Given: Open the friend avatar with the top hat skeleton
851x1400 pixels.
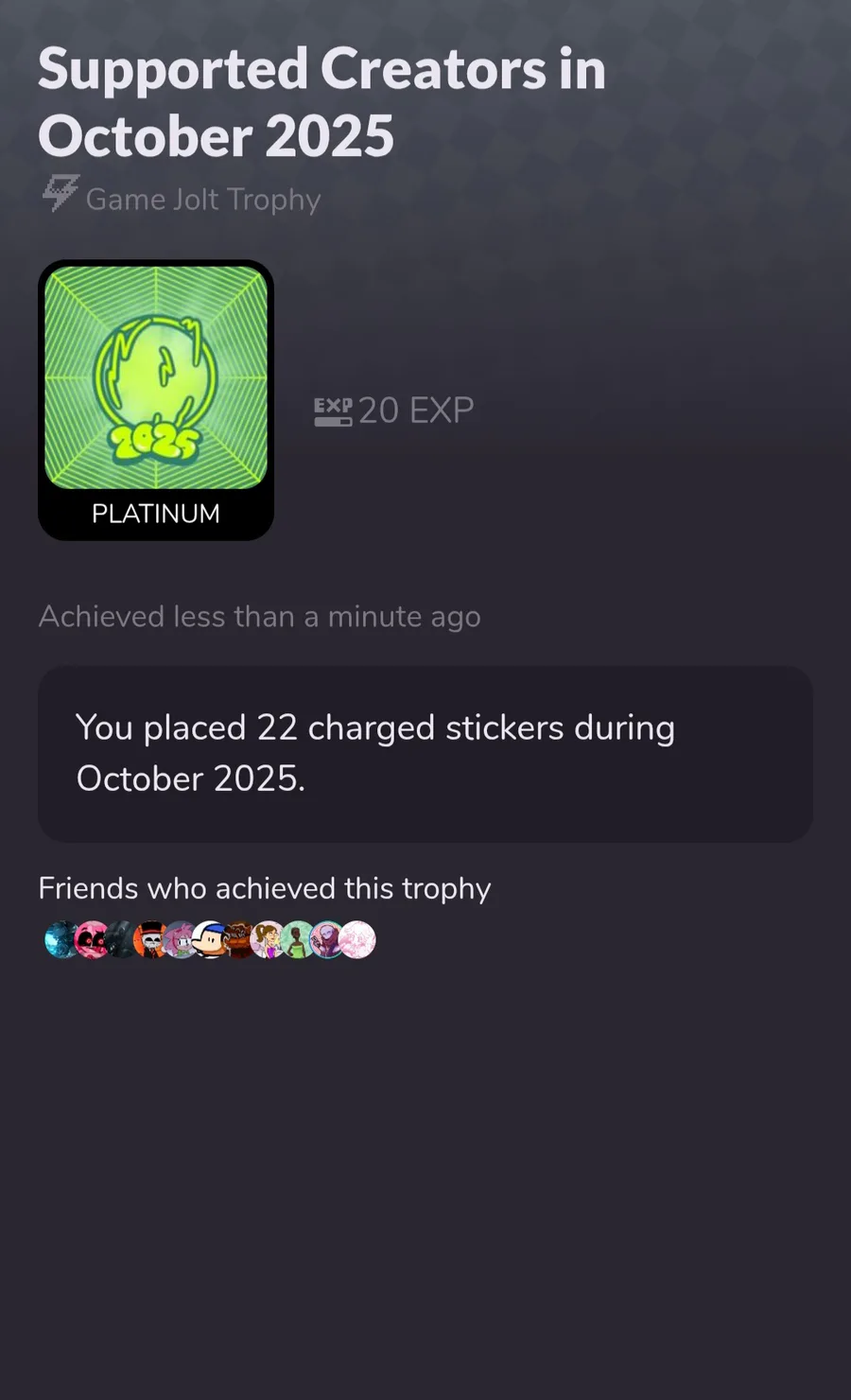Looking at the screenshot, I should [x=151, y=940].
